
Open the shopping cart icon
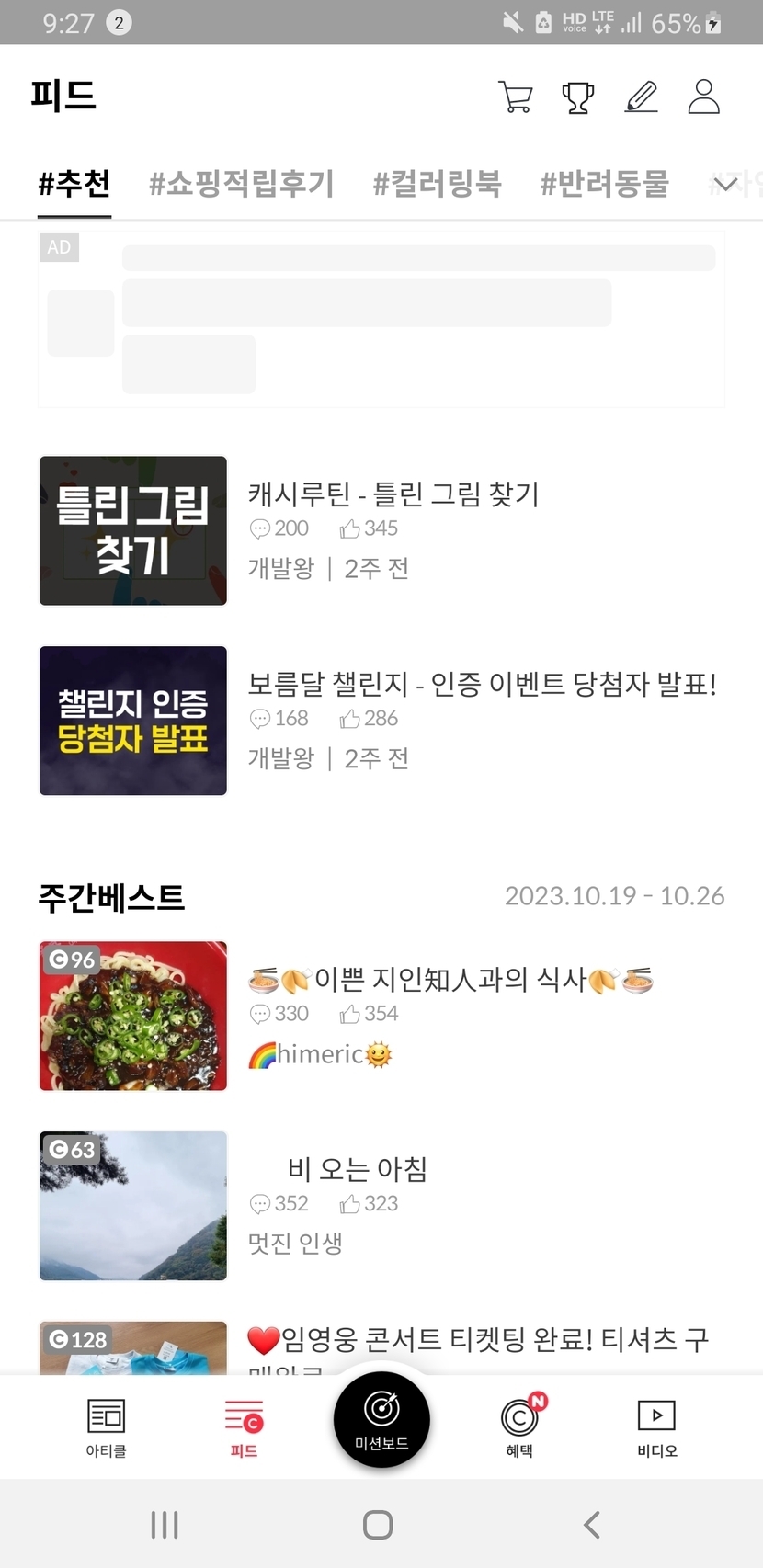point(516,97)
